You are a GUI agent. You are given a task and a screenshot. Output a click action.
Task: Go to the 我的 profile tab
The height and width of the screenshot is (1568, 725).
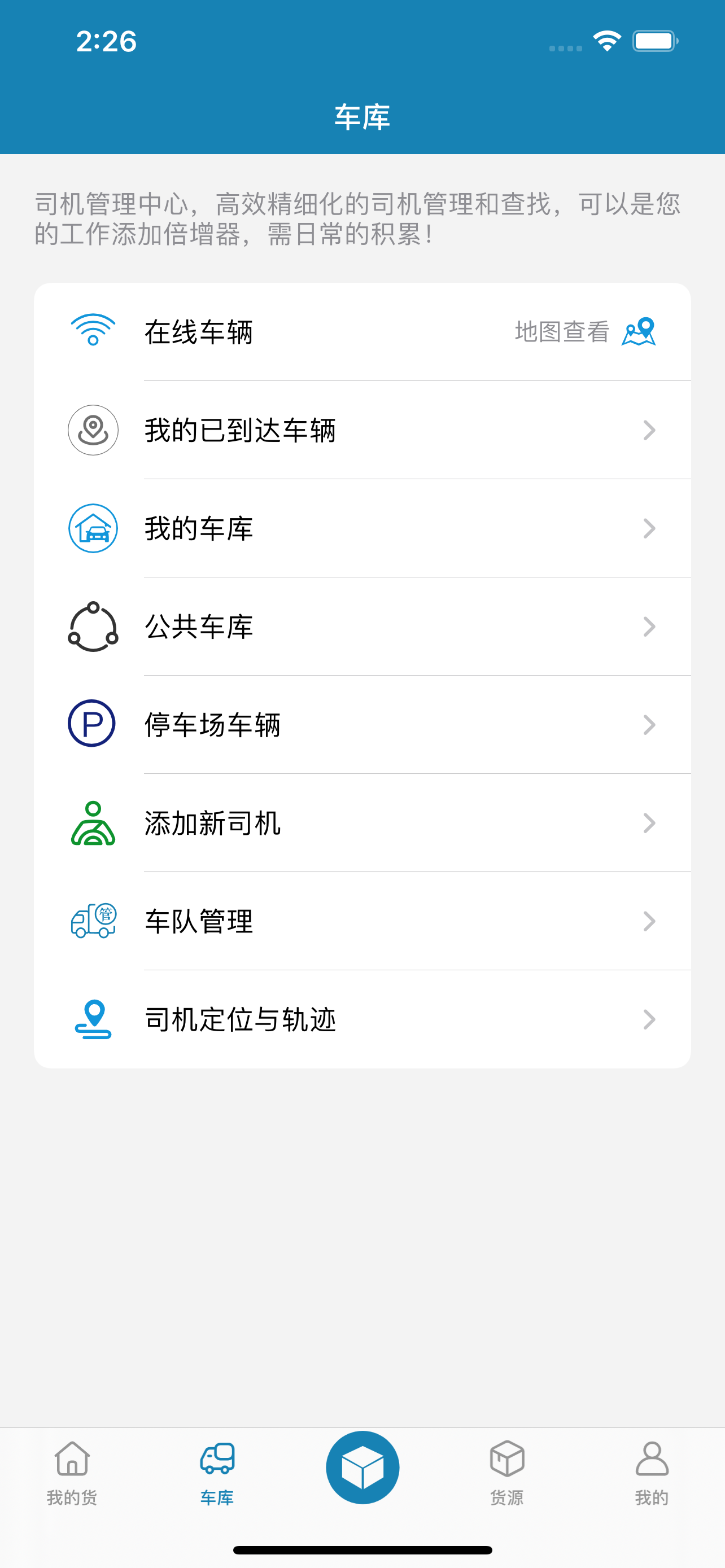pyautogui.click(x=652, y=1473)
